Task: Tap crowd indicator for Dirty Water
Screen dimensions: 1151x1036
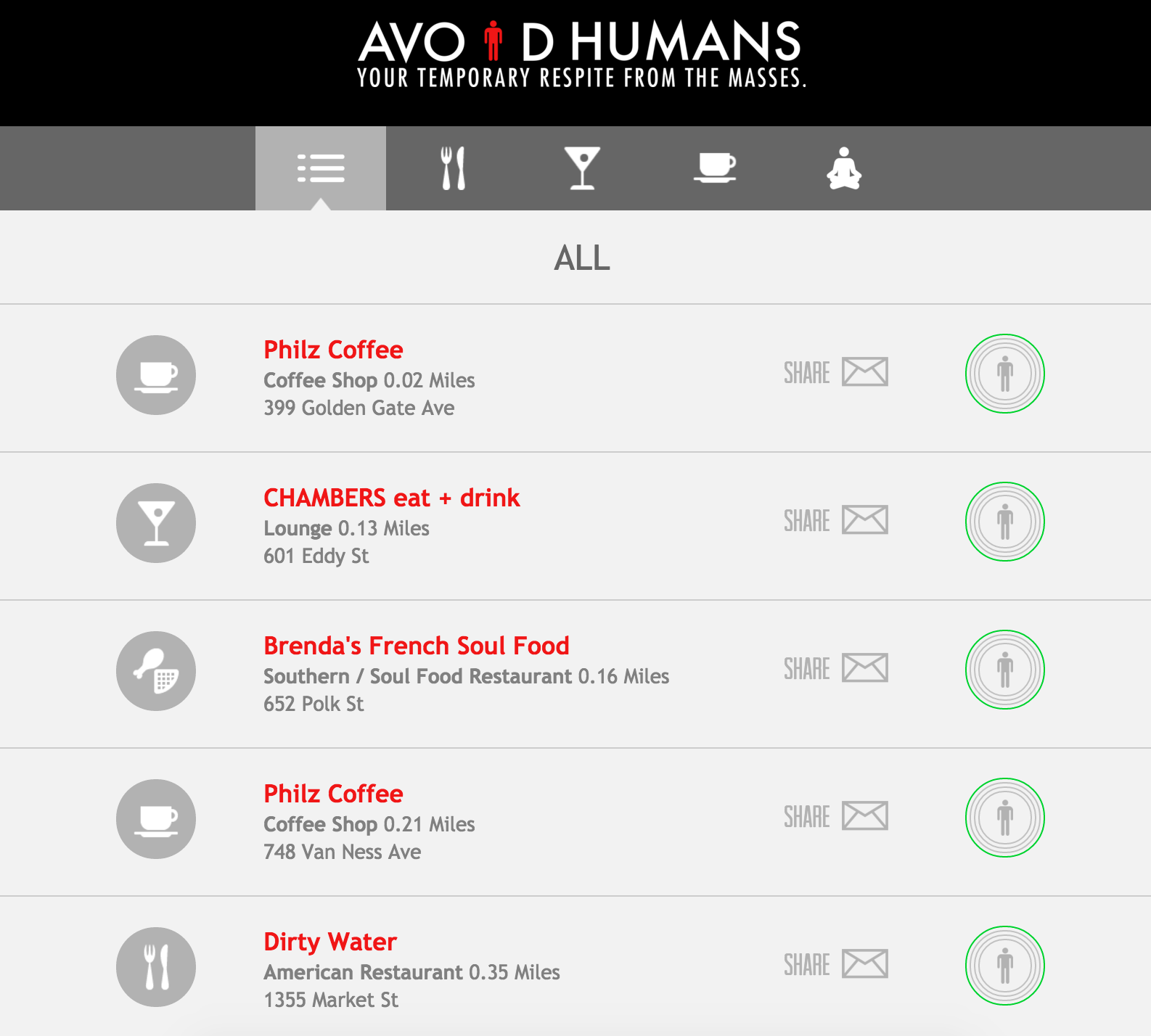Action: 1004,966
